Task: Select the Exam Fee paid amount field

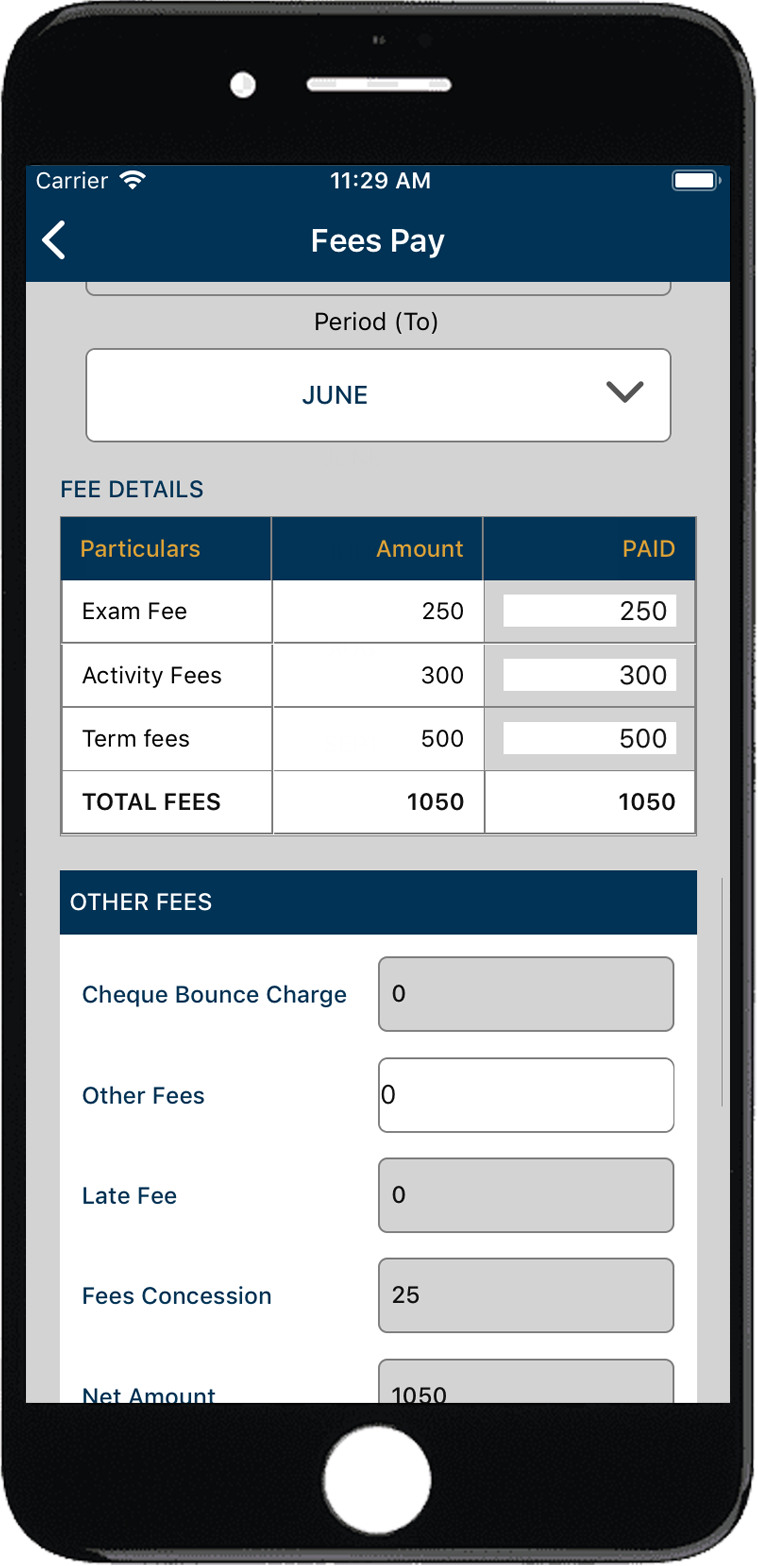Action: click(589, 611)
